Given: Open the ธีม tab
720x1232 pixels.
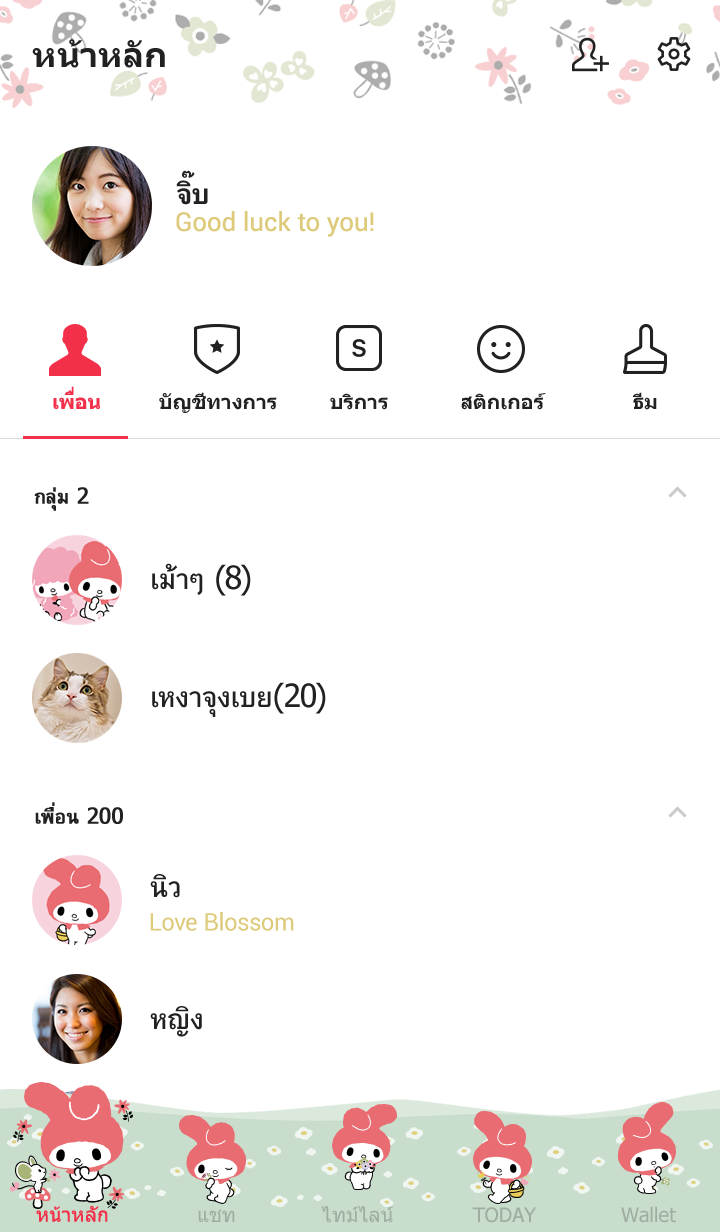Looking at the screenshot, I should 645,370.
